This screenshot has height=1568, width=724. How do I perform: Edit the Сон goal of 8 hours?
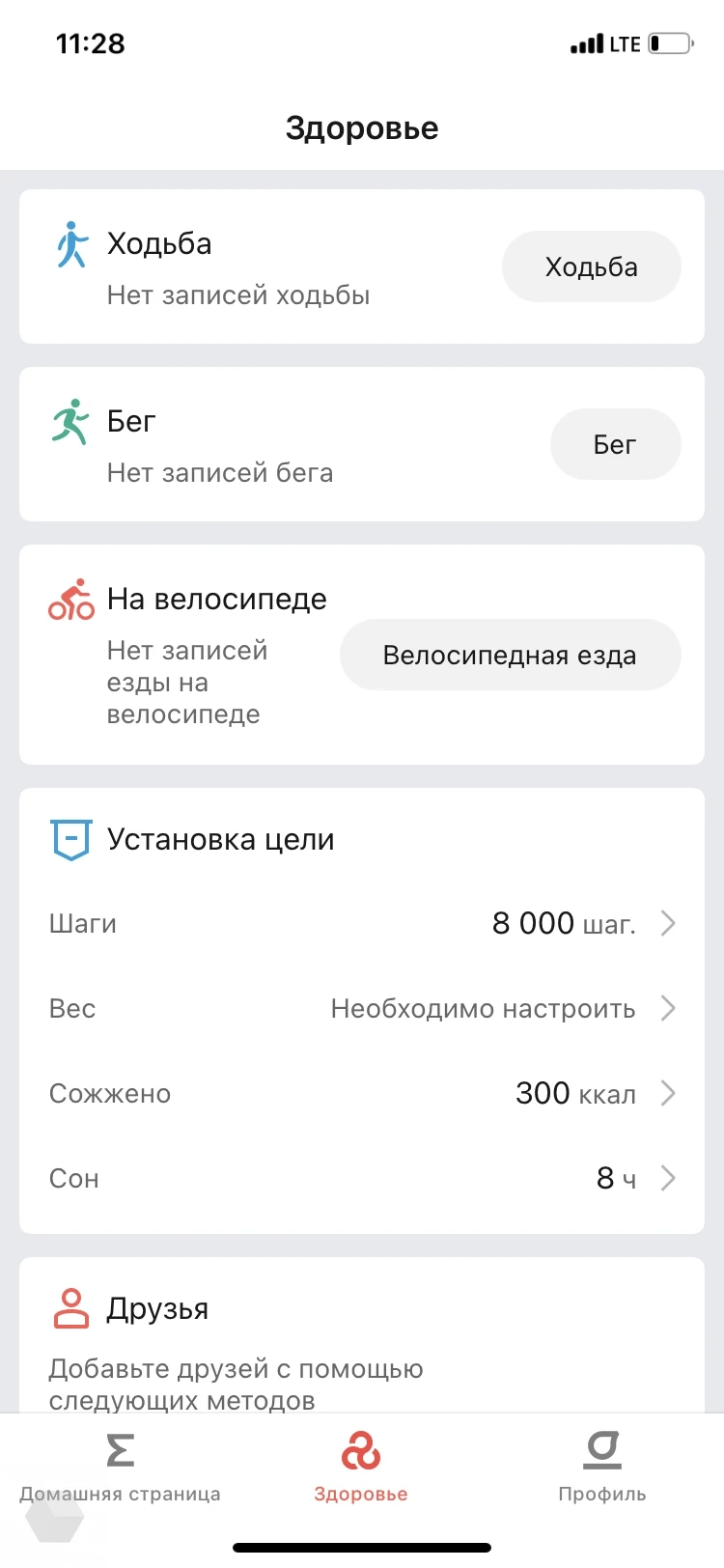click(362, 1178)
